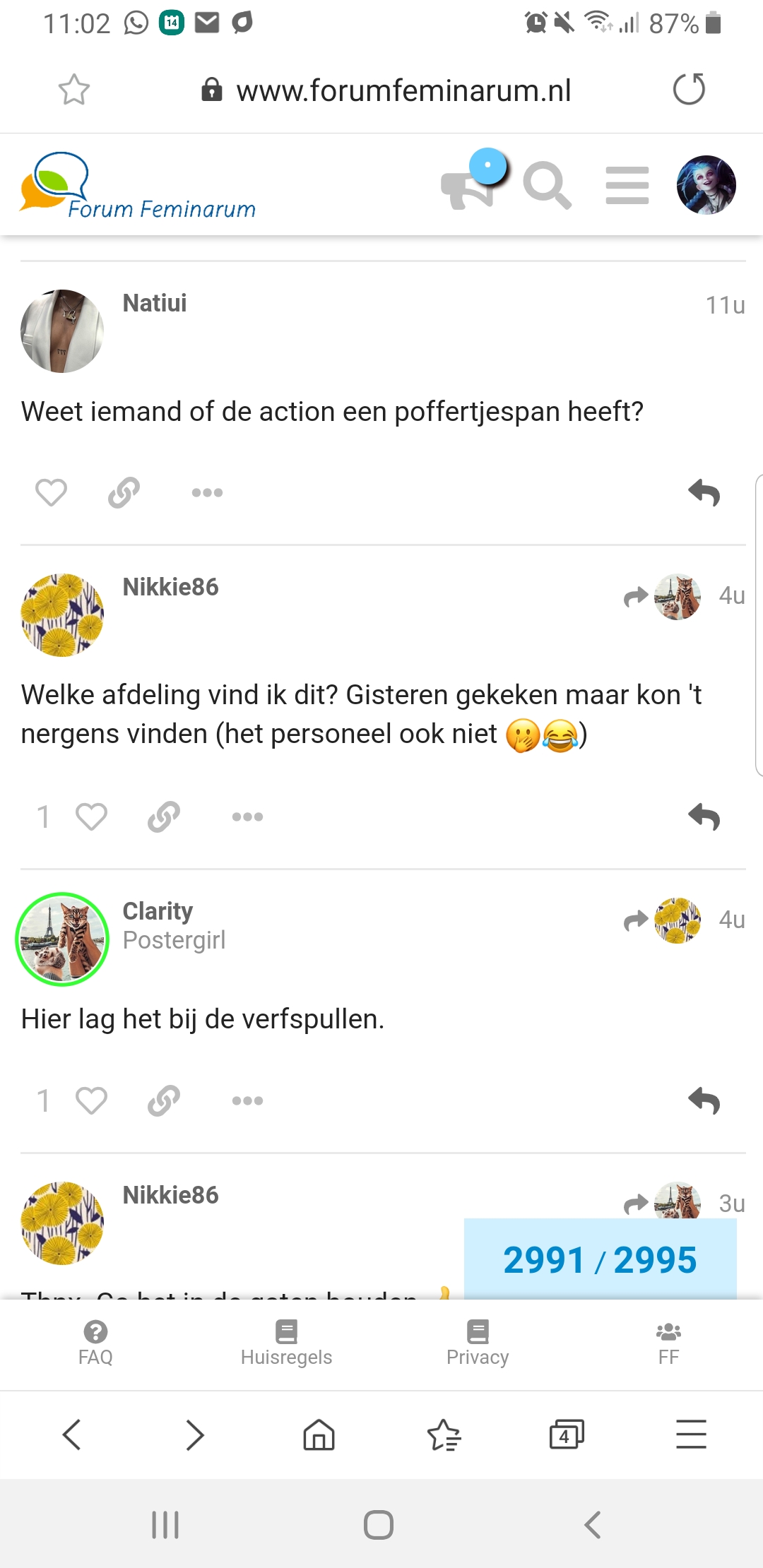
Task: Bookmark this site with star icon
Action: coord(74,90)
